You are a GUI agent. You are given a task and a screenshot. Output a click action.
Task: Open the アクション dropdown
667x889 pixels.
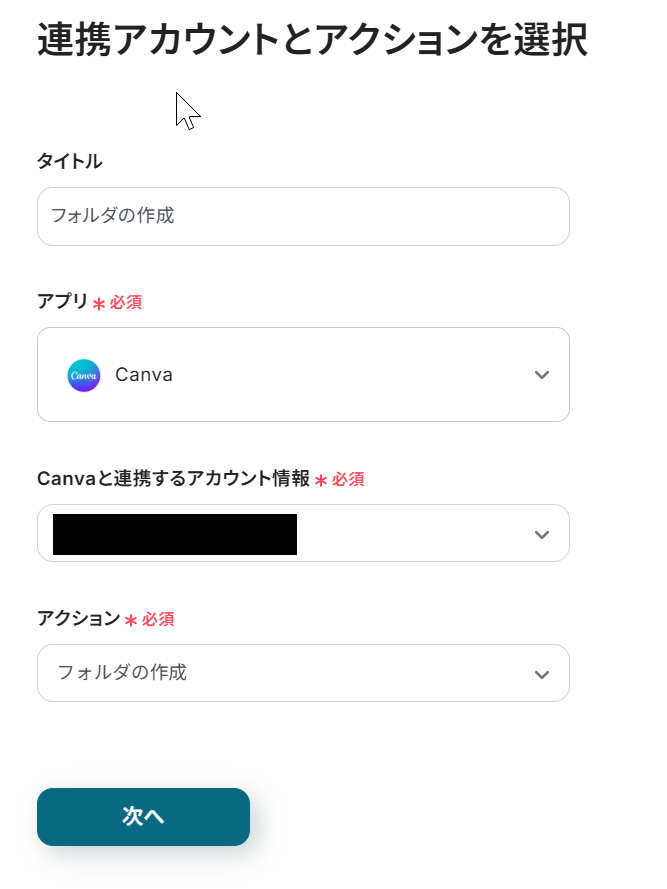pyautogui.click(x=302, y=673)
